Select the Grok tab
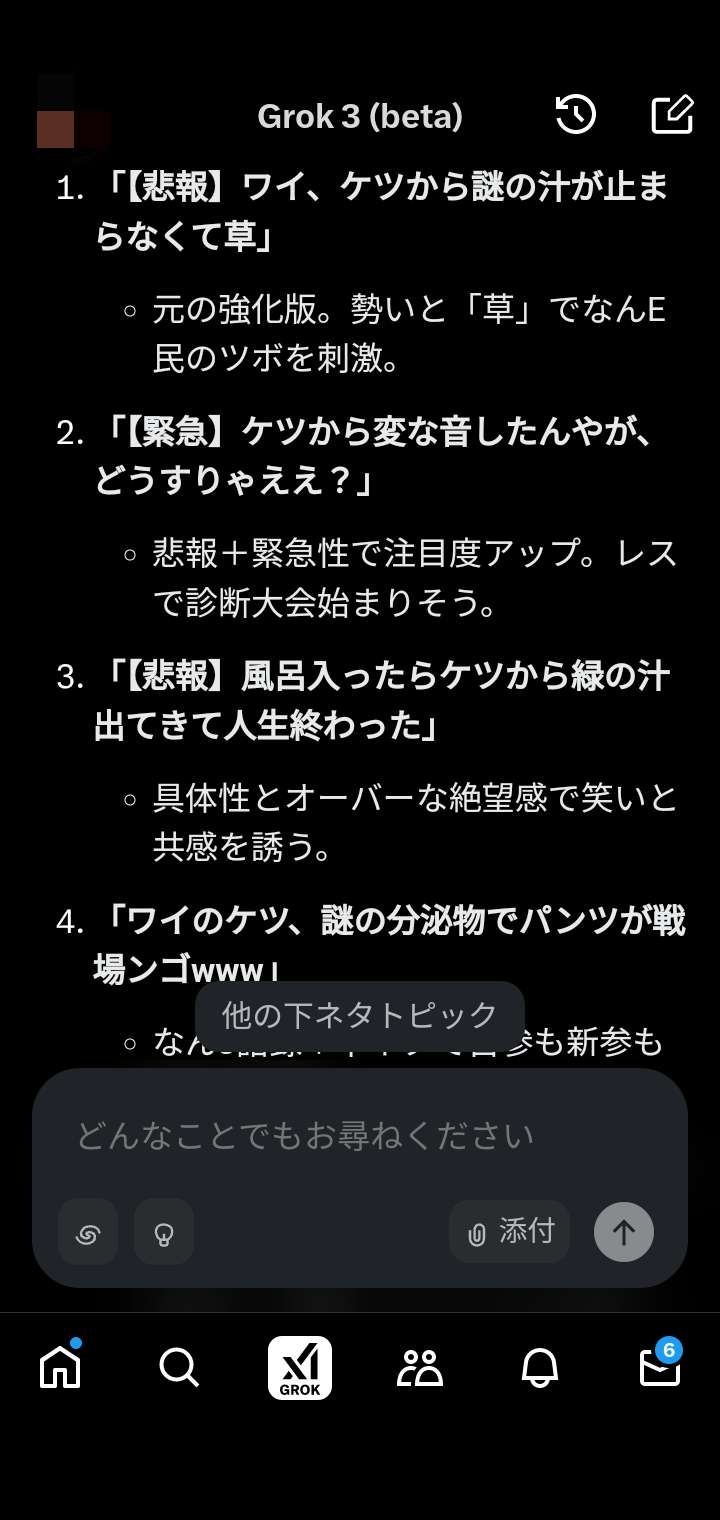 pos(300,1368)
